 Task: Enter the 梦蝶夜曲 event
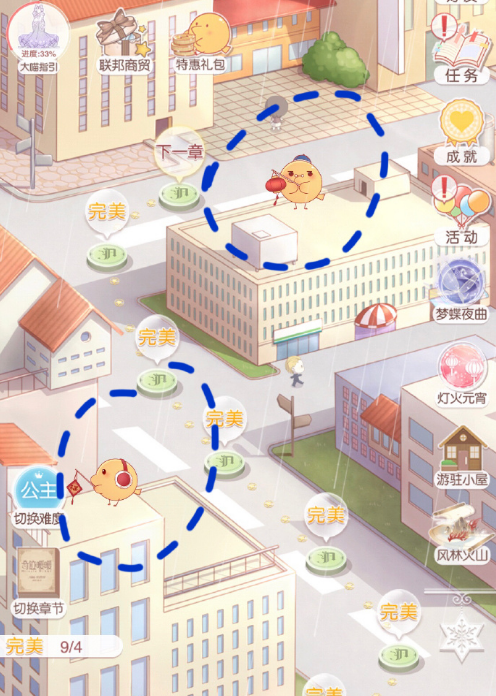coord(461,289)
